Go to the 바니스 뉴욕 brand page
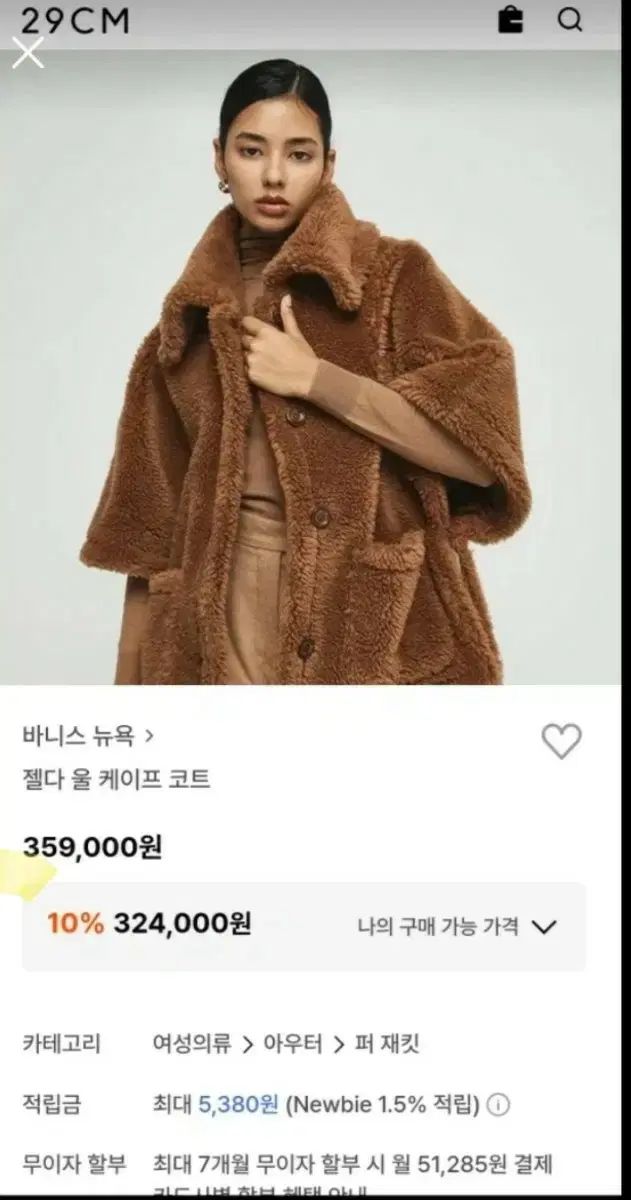 coord(88,737)
